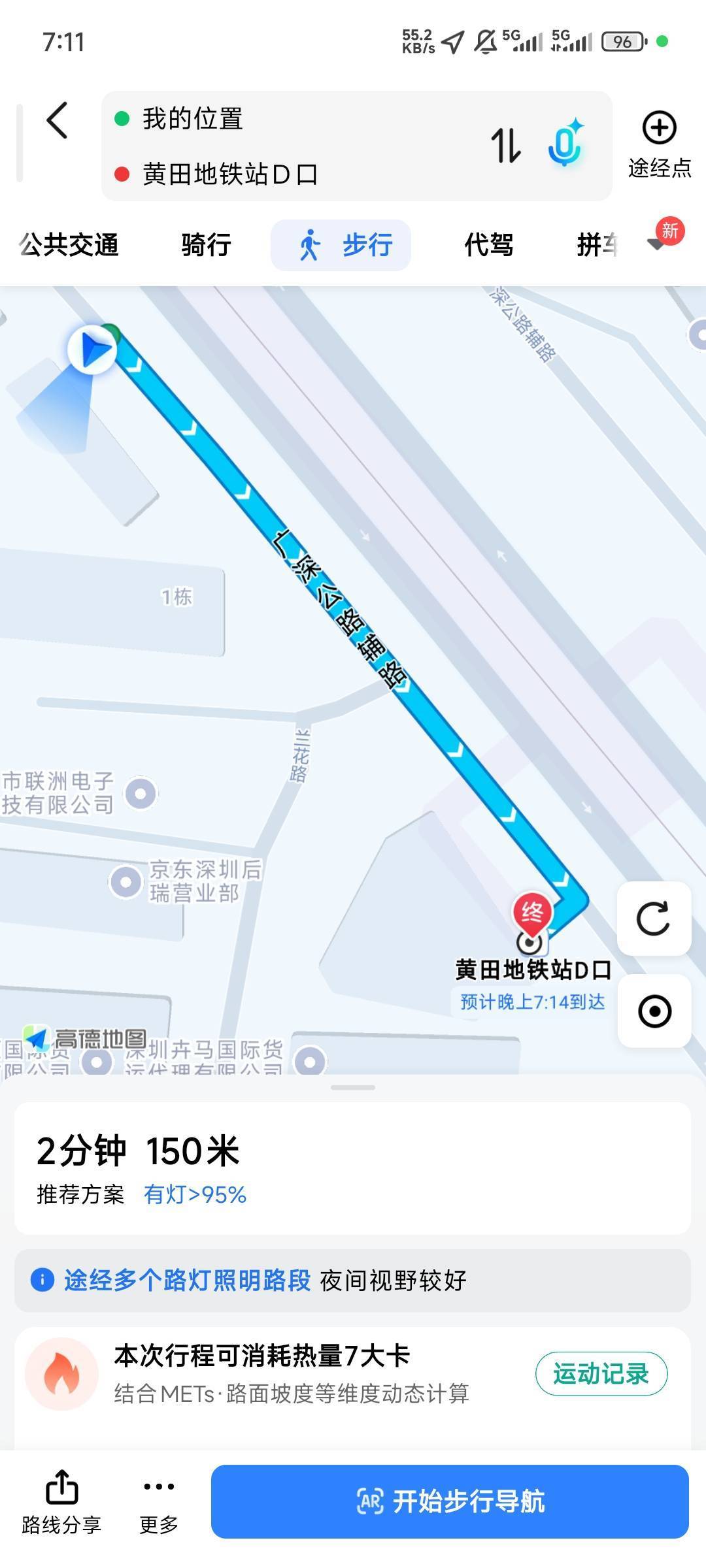
Task: Expand more travel modes dropdown
Action: [656, 244]
